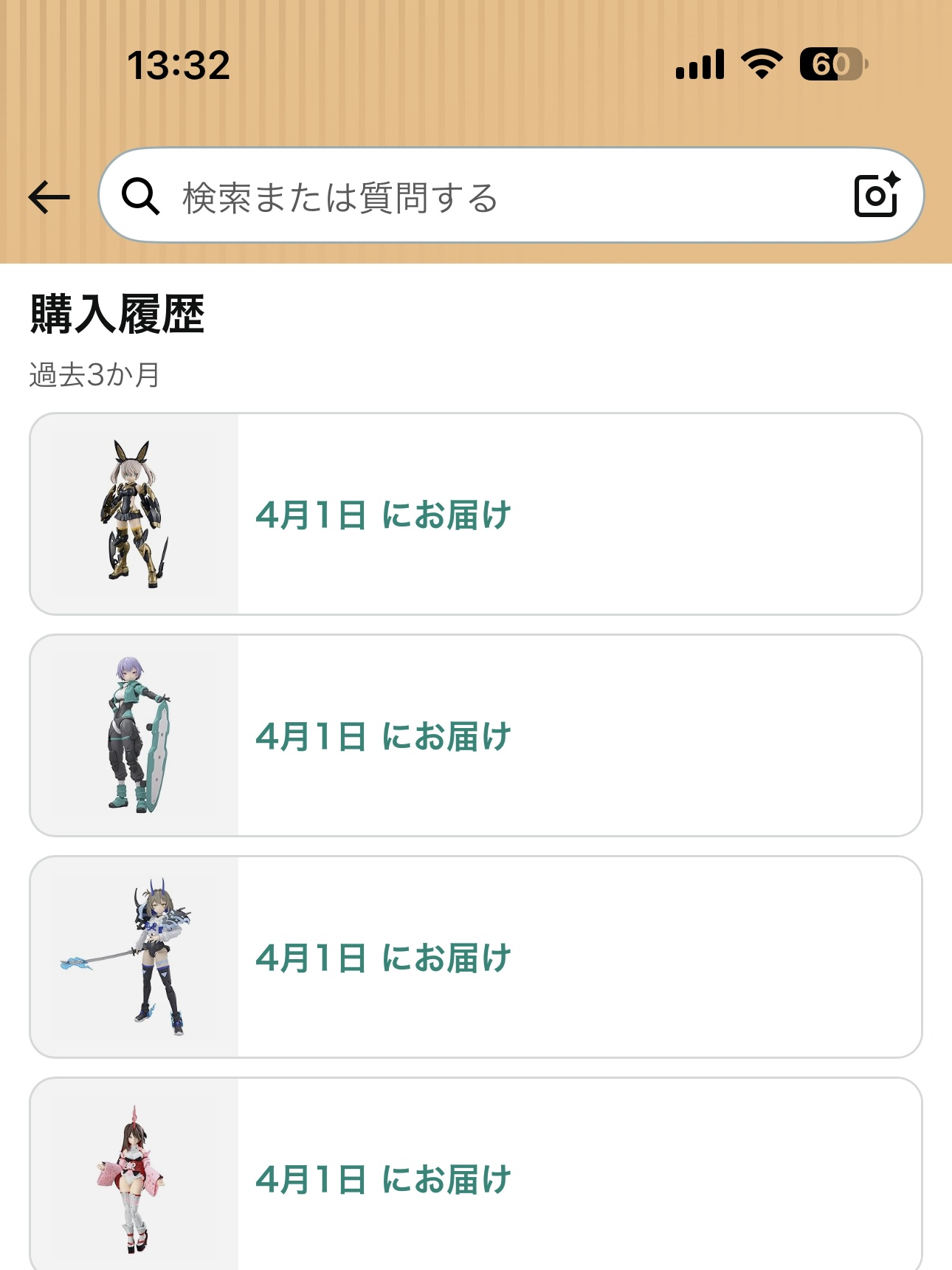952x1270 pixels.
Task: Open the order with the purple-haired shield figure
Action: (x=475, y=735)
